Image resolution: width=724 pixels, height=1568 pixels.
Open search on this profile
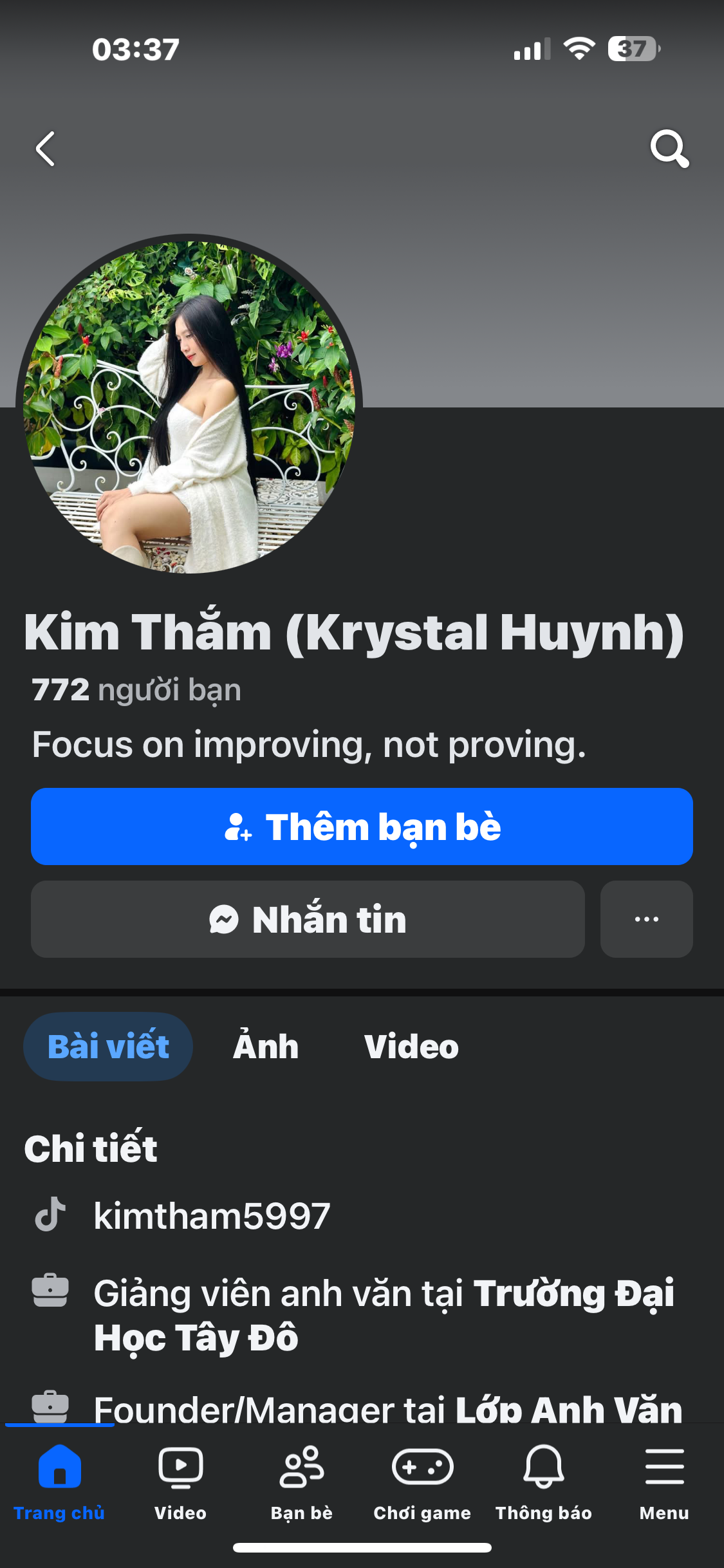pos(669,149)
